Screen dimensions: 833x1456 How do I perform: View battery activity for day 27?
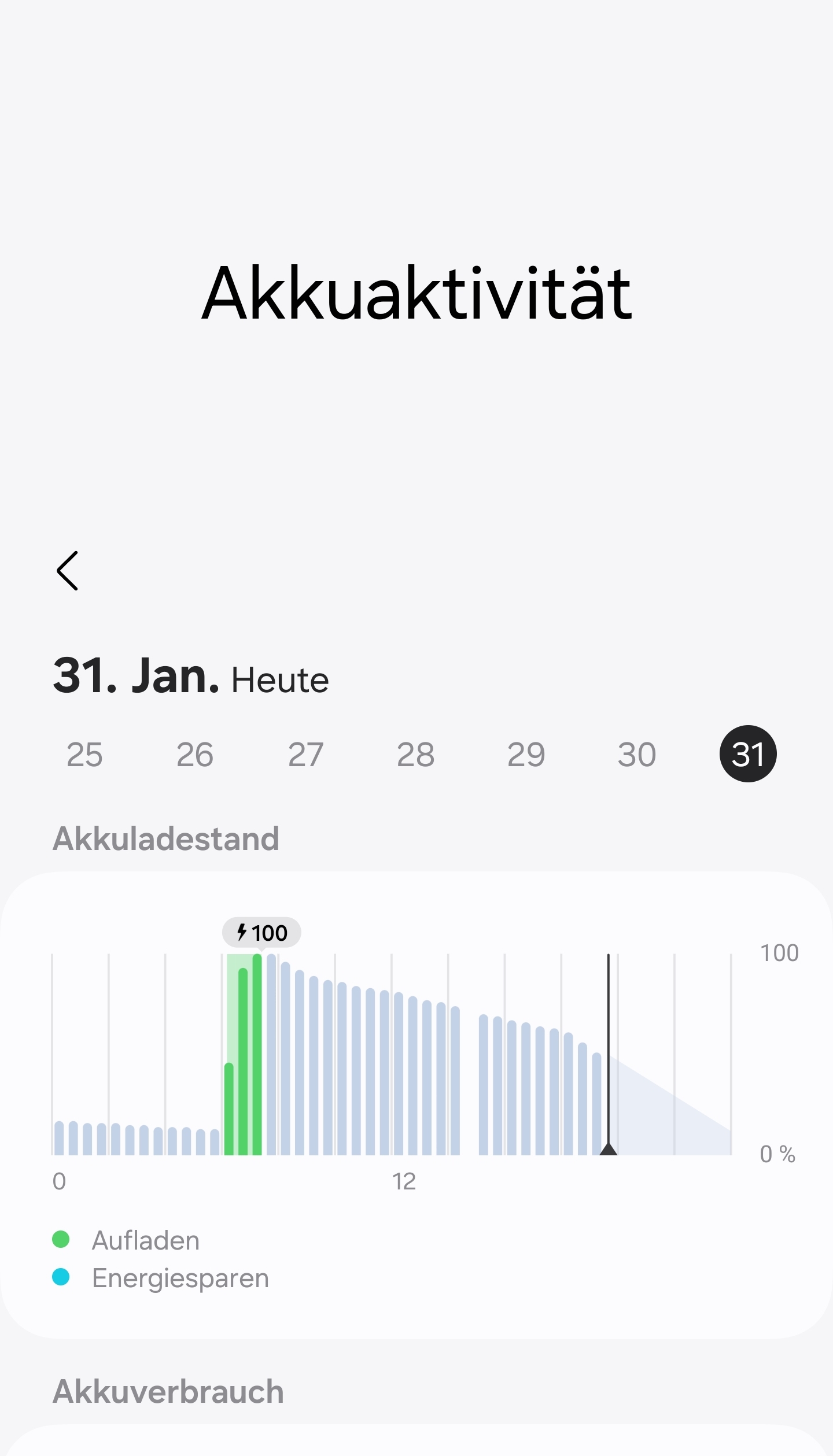(x=305, y=754)
